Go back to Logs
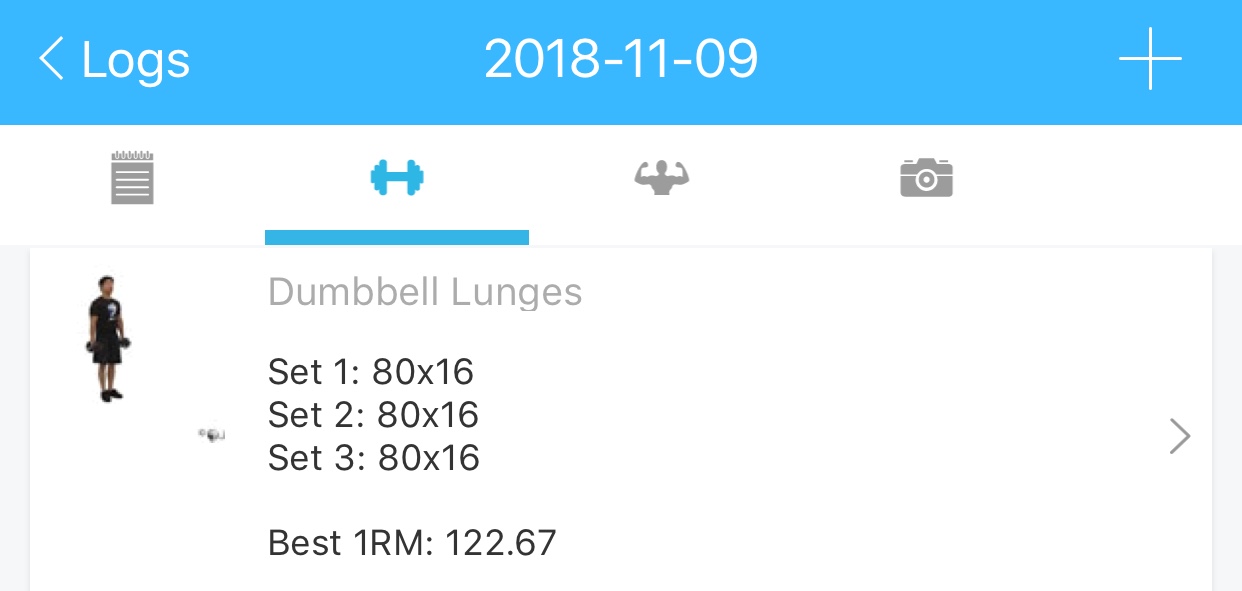Viewport: 1242px width, 591px height. click(x=114, y=60)
